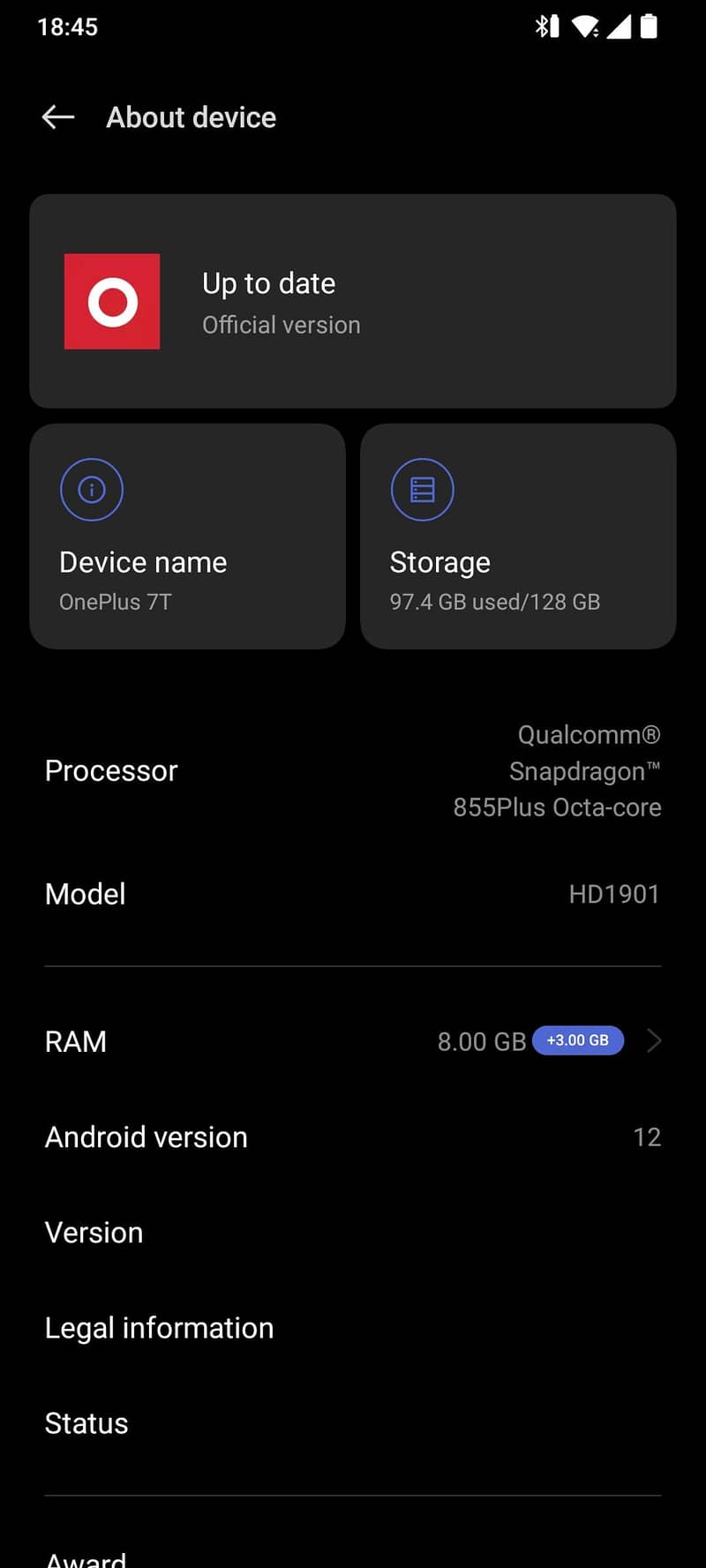The width and height of the screenshot is (706, 1568).
Task: Open the Version entry details
Action: point(353,1232)
